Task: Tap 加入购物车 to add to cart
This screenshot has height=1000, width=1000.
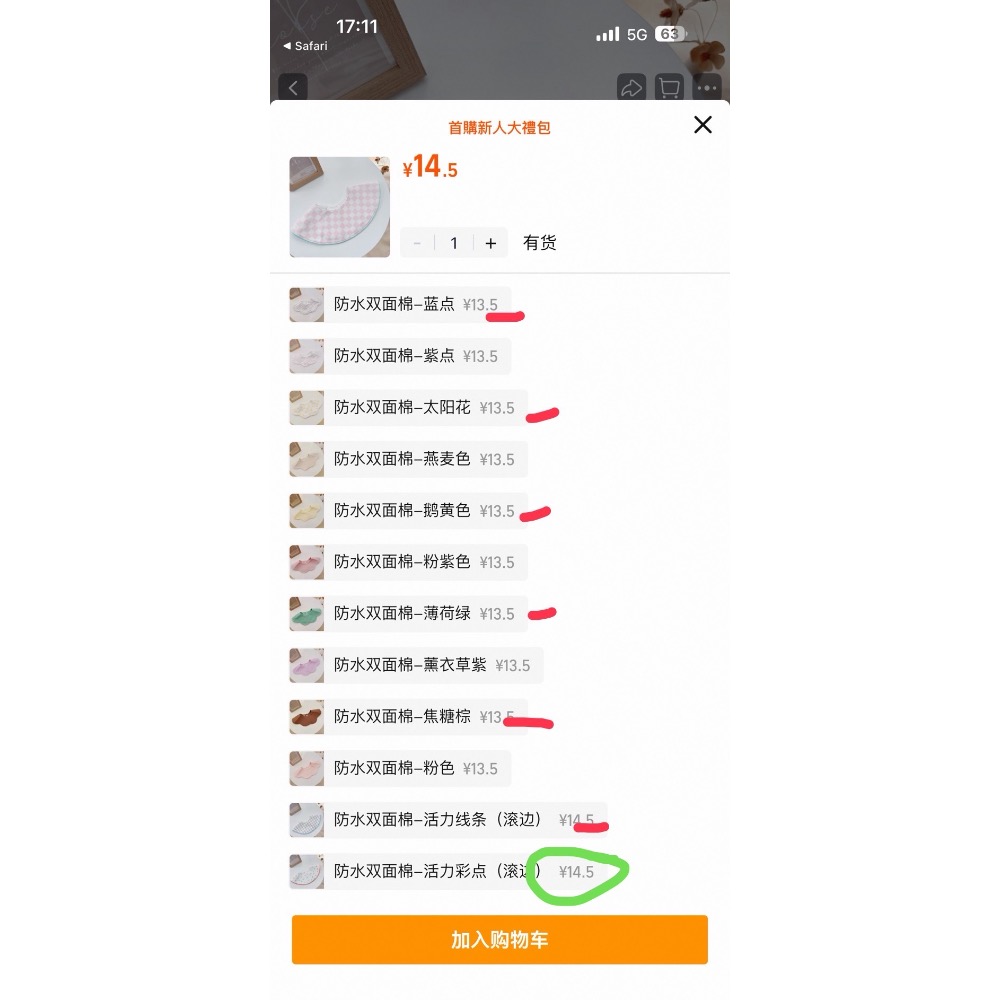Action: coord(499,940)
